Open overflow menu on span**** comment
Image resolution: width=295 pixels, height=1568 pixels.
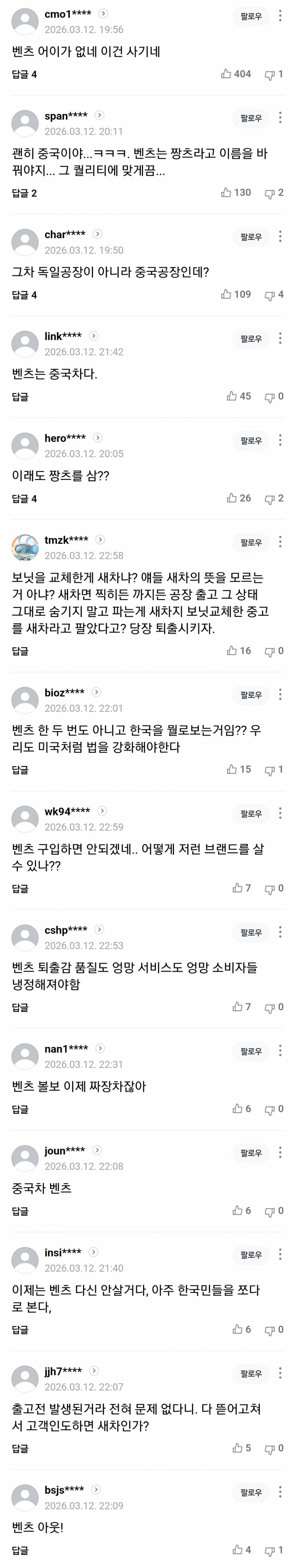click(x=280, y=118)
